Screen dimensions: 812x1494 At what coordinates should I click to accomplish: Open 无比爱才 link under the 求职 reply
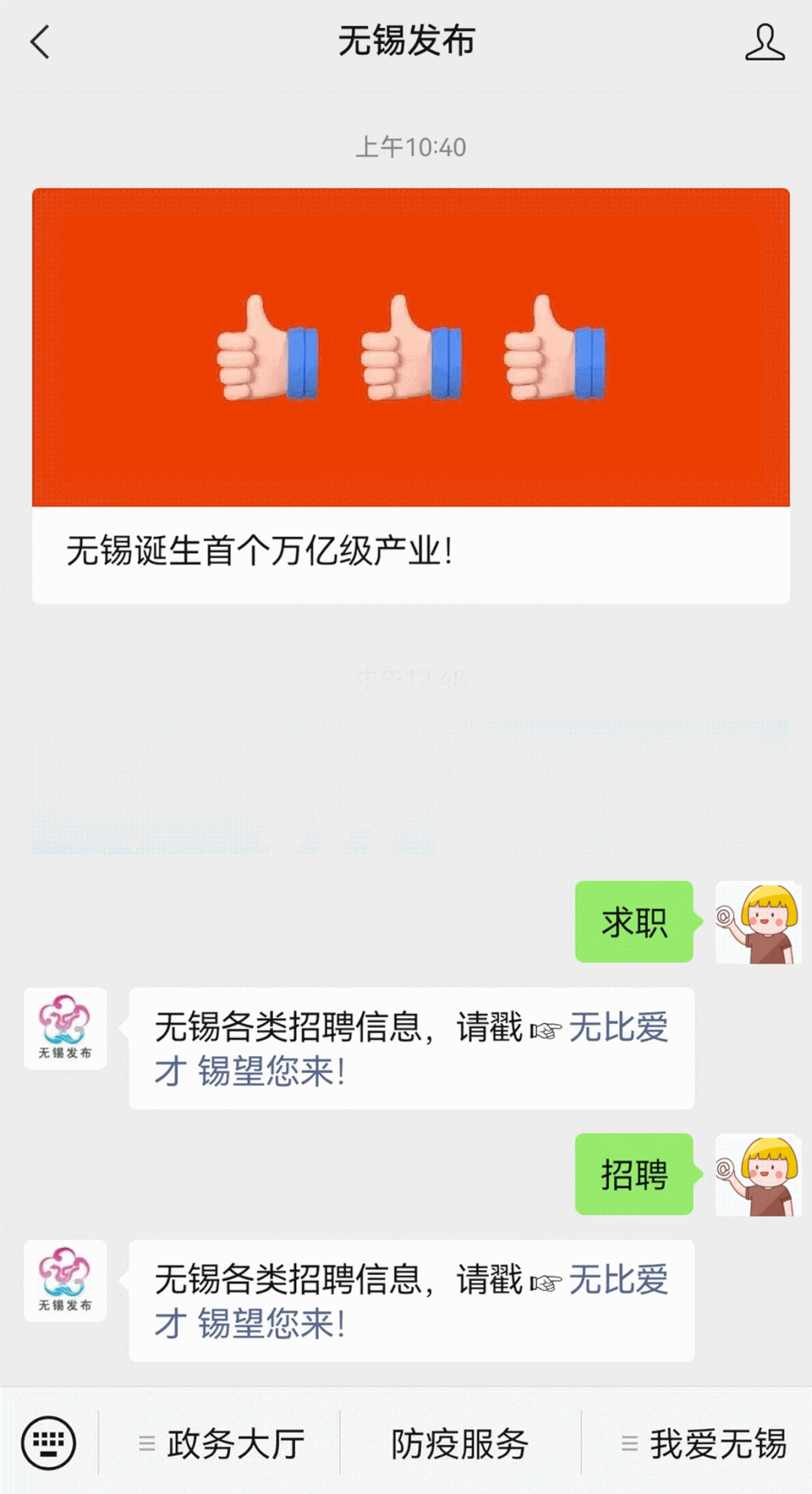618,1028
